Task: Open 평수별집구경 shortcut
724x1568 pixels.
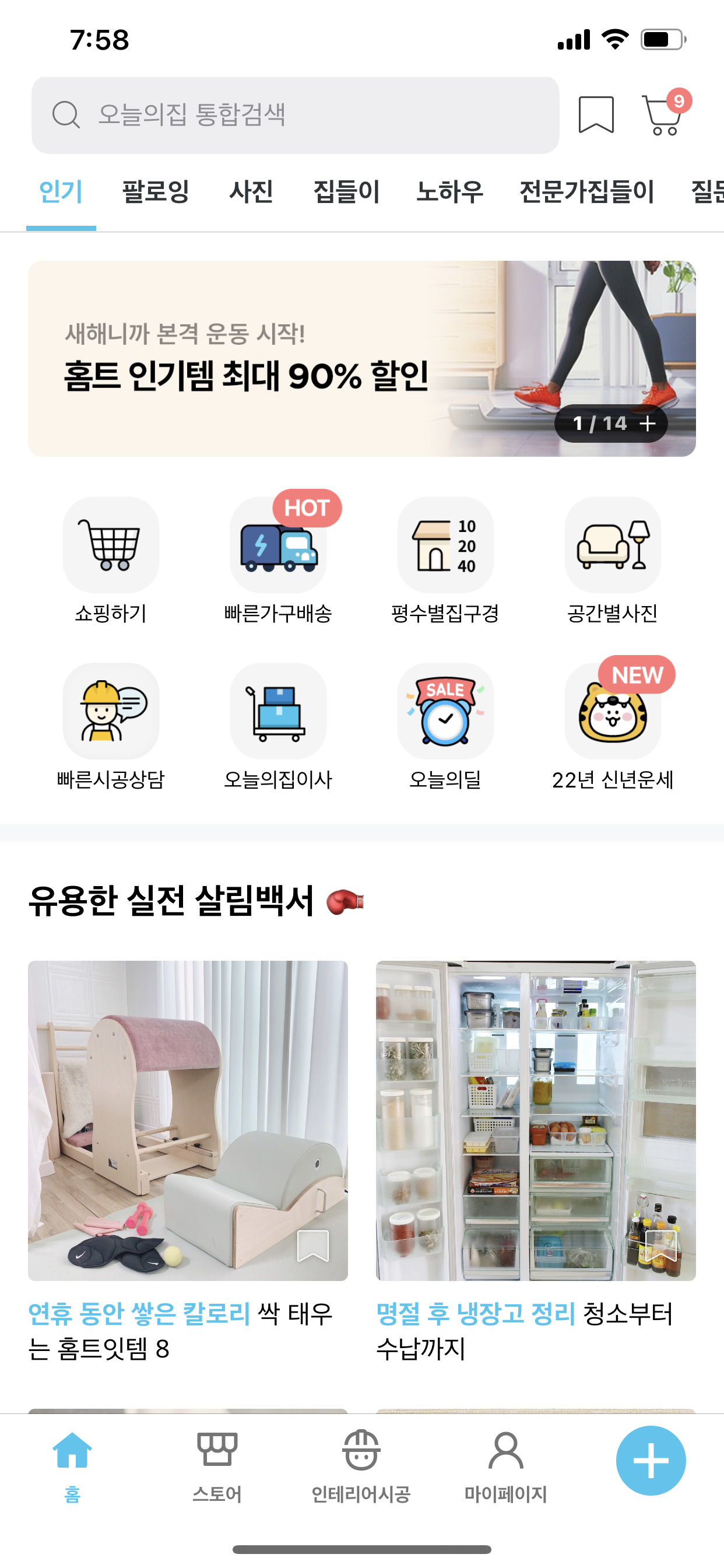Action: point(445,560)
